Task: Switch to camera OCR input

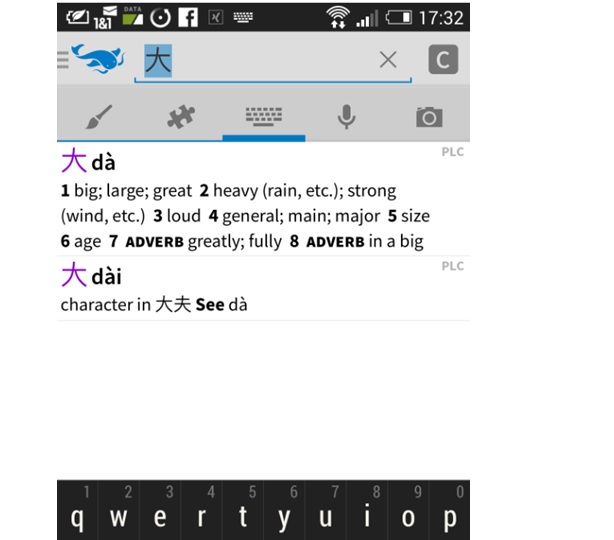Action: (x=429, y=118)
